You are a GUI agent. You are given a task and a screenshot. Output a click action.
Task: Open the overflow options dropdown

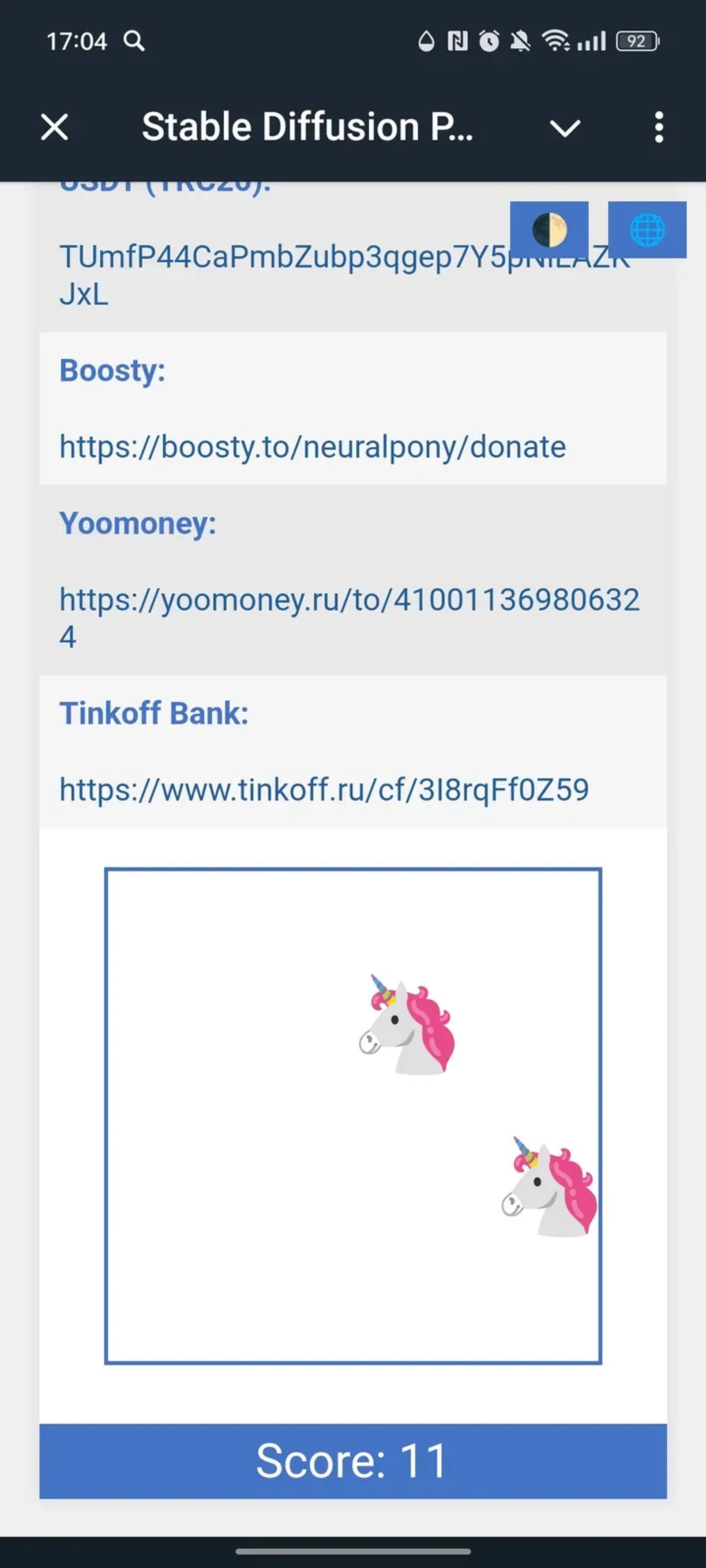pyautogui.click(x=660, y=127)
